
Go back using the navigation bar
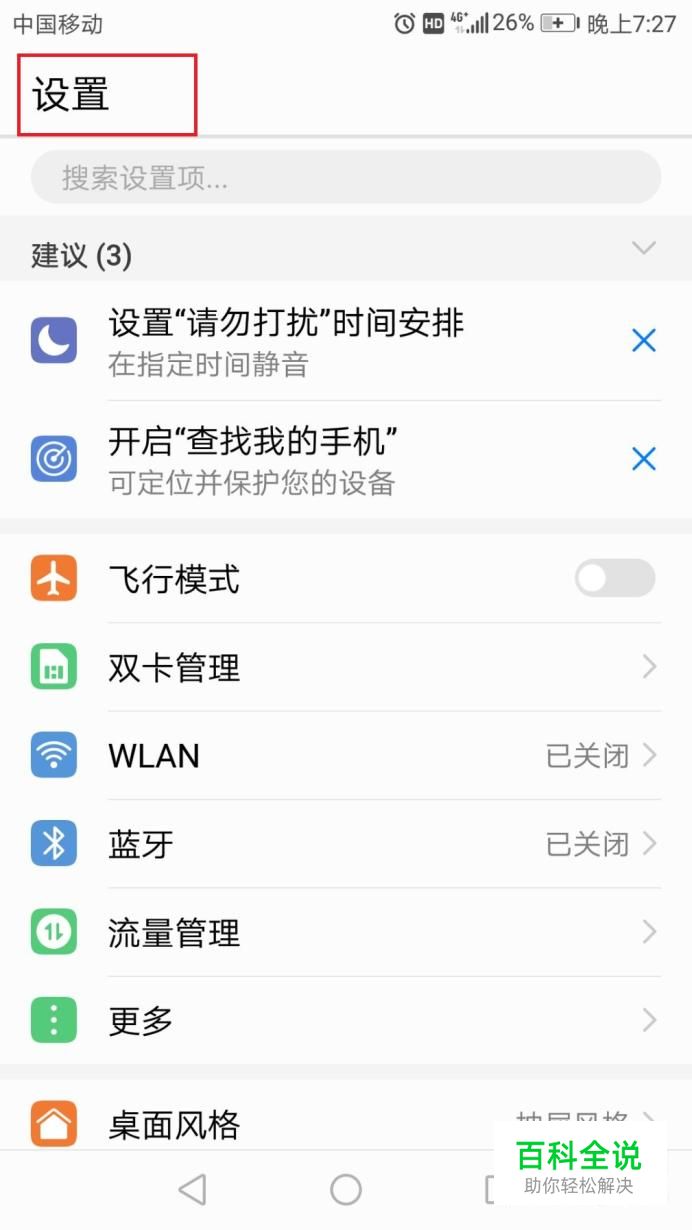(192, 1189)
